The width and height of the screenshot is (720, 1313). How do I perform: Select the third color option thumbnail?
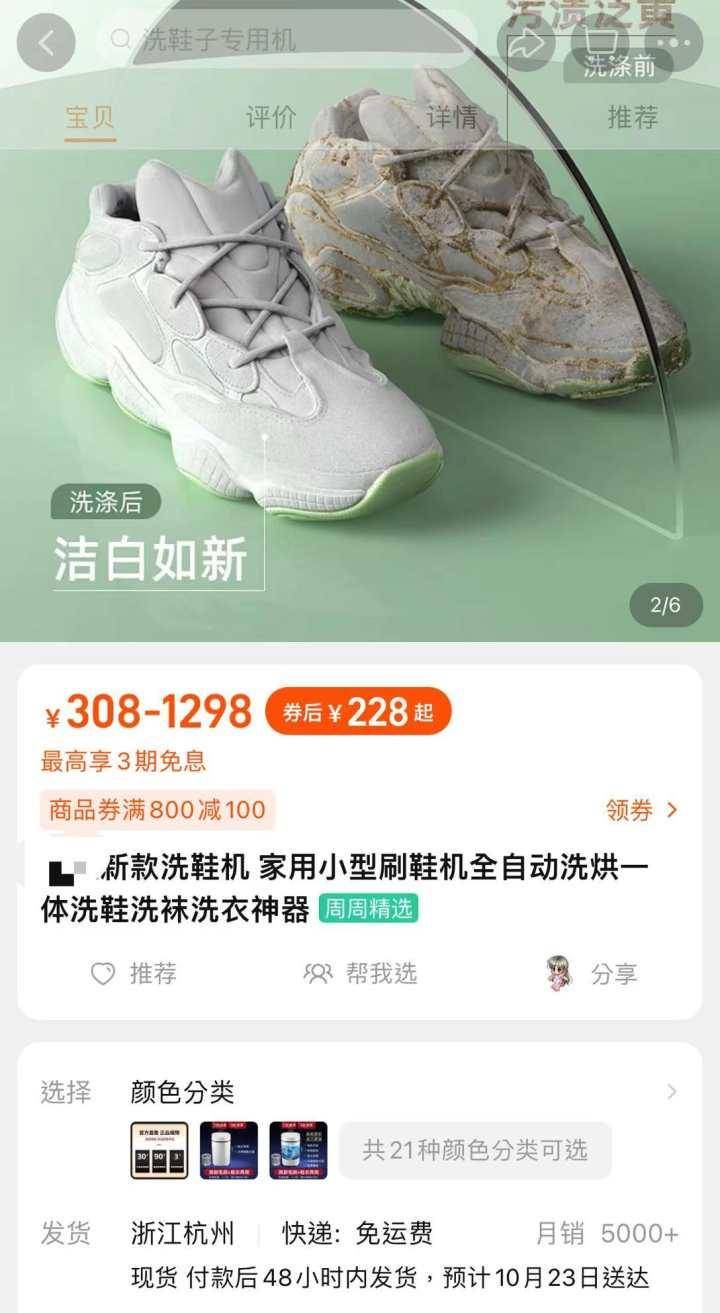click(298, 1150)
